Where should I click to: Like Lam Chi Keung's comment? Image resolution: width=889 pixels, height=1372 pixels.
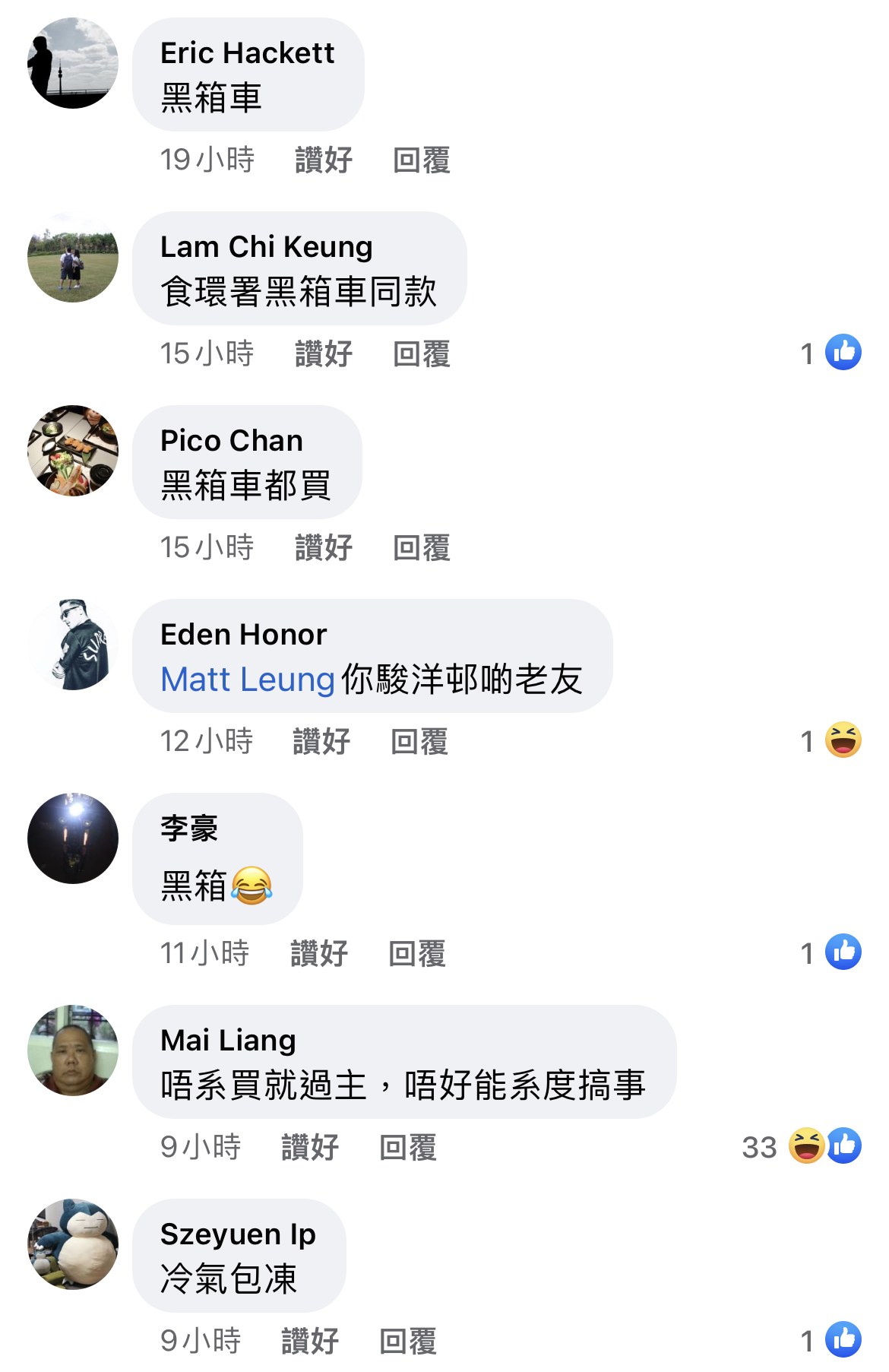point(324,354)
